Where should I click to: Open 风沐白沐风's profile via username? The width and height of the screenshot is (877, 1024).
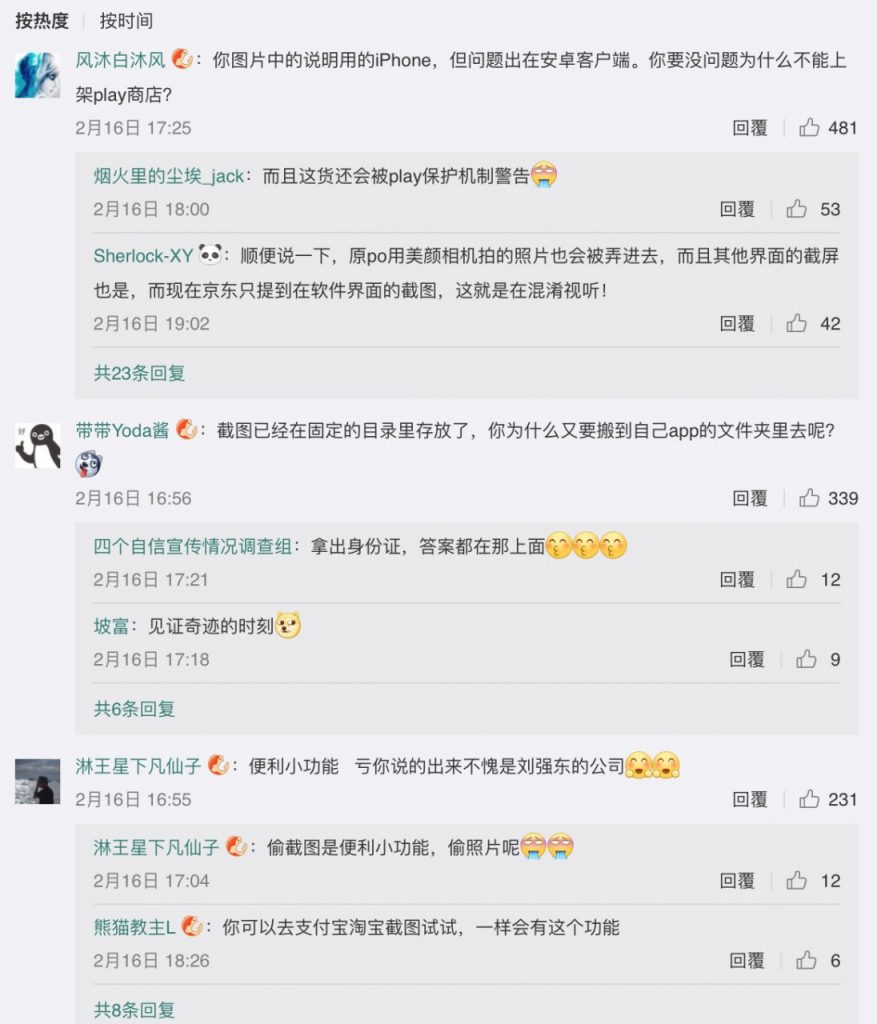121,60
